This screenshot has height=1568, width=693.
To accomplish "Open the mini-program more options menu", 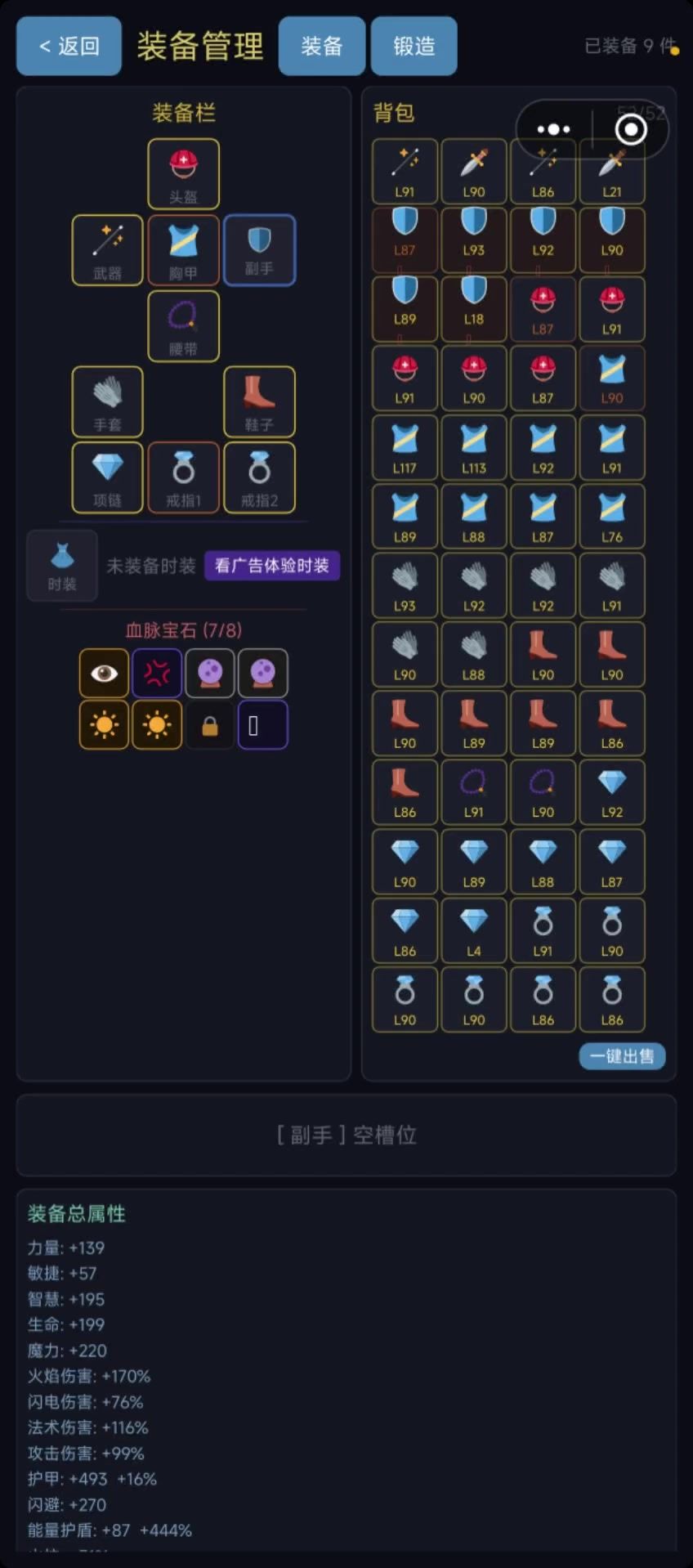I will point(553,129).
